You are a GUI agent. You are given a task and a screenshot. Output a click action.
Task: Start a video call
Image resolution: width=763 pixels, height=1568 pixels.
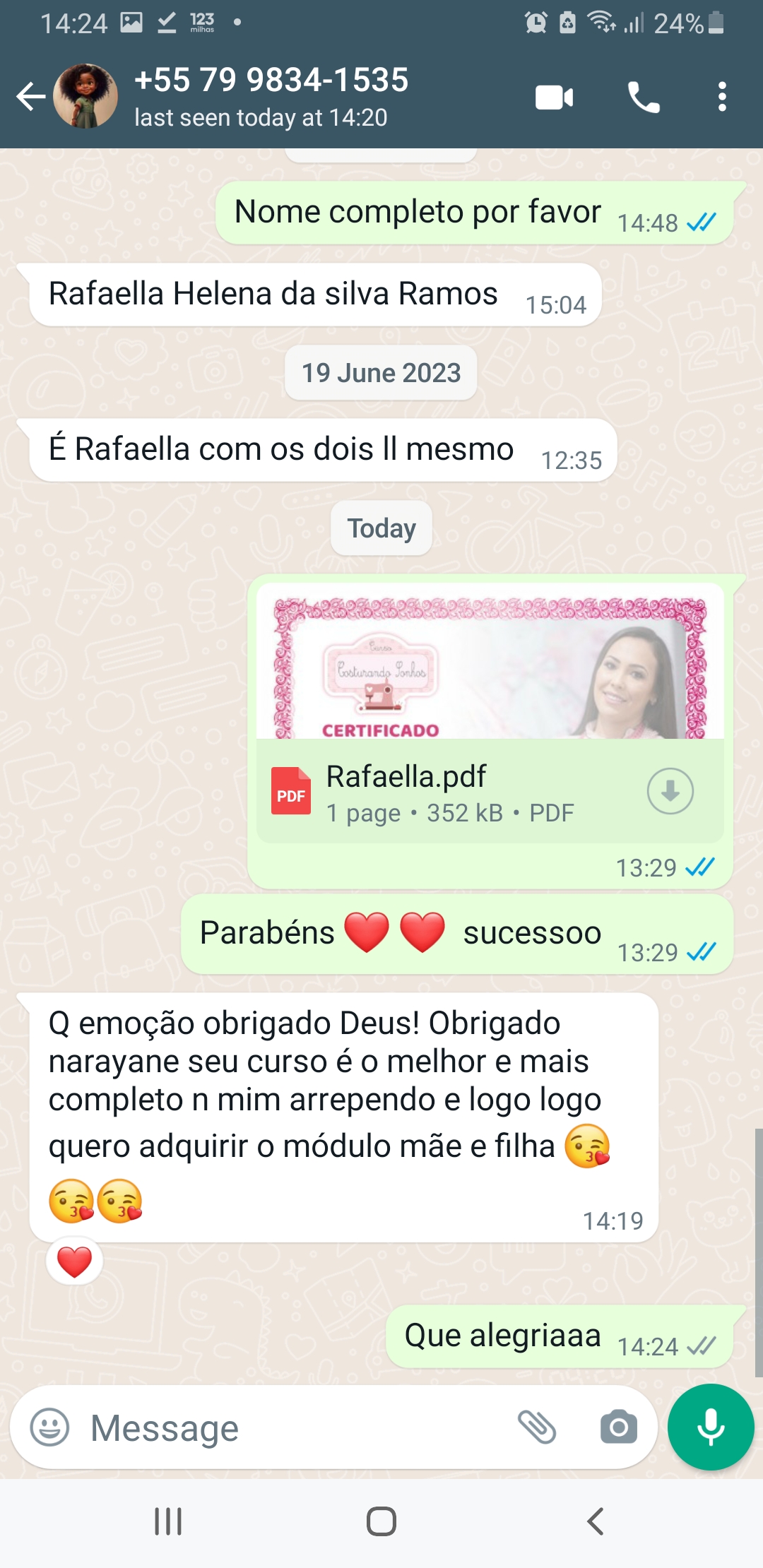pyautogui.click(x=555, y=97)
